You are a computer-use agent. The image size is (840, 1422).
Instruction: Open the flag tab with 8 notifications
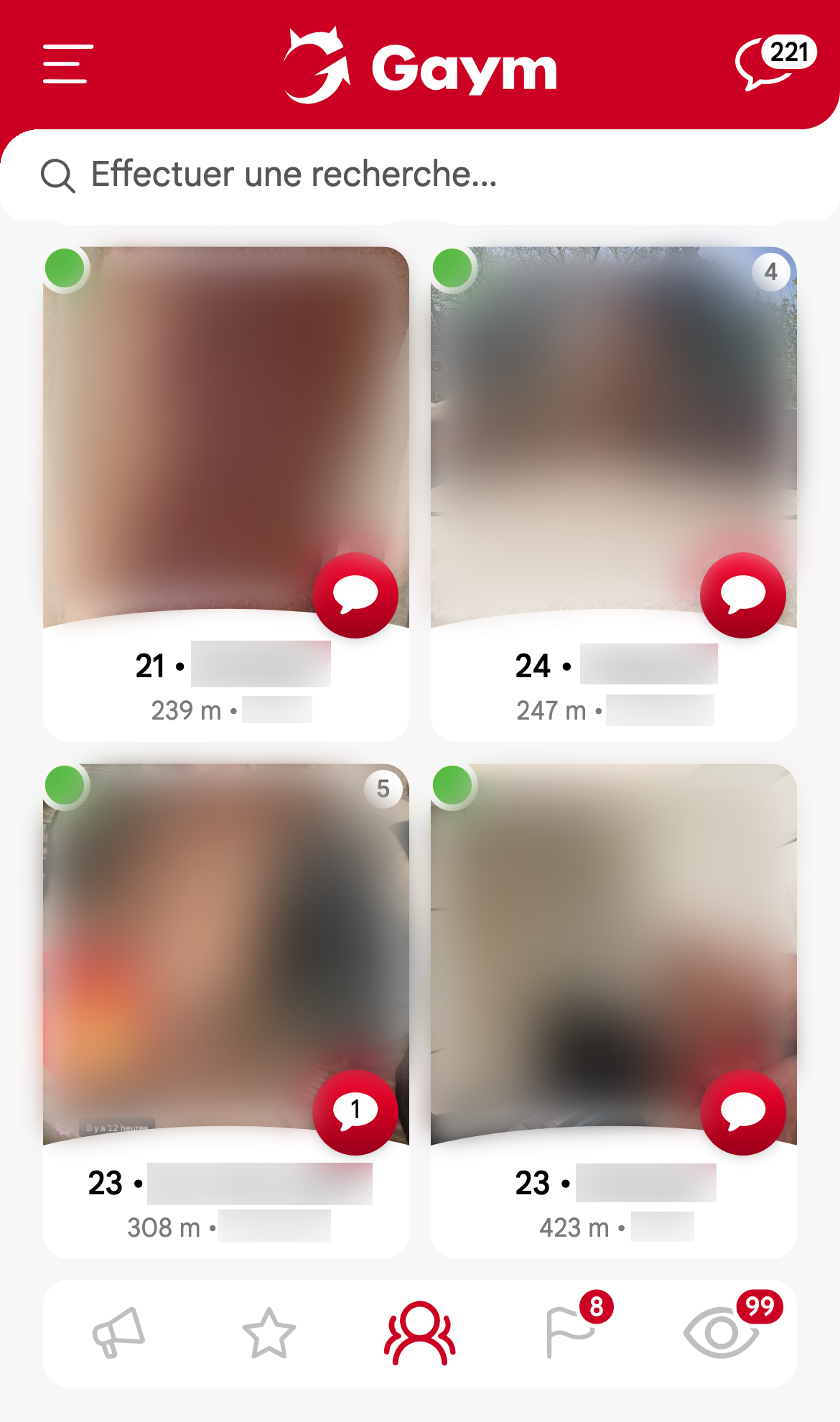pos(571,1333)
